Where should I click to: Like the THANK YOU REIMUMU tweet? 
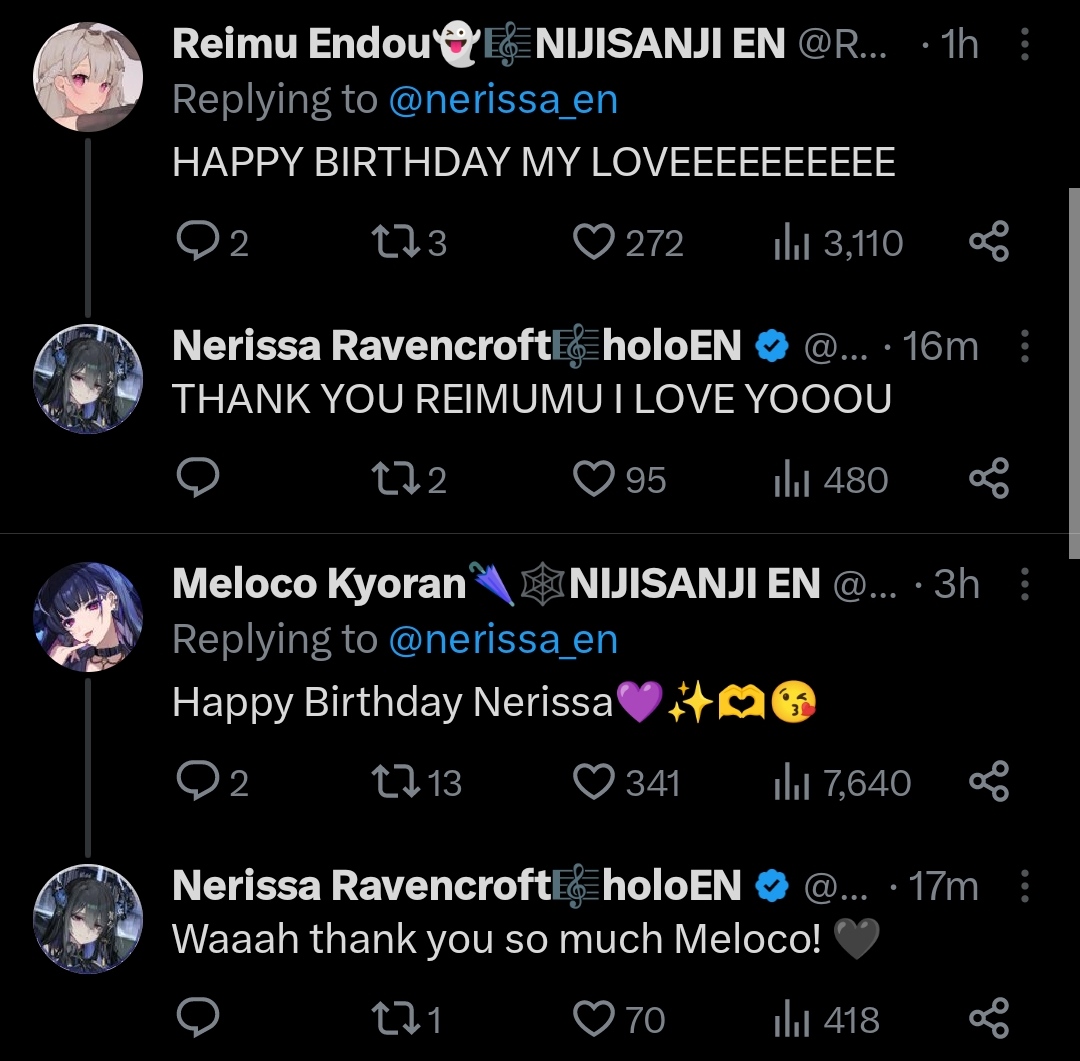coord(594,480)
